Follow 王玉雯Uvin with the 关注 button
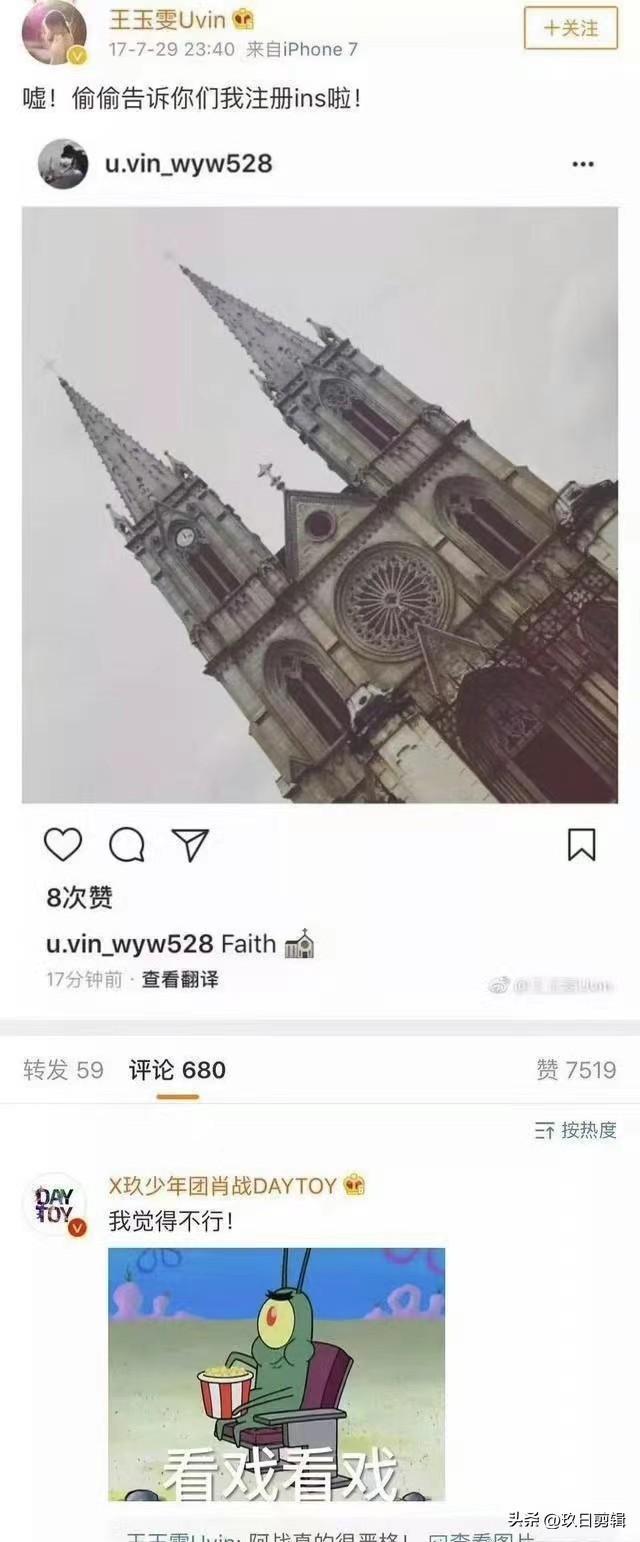This screenshot has height=1542, width=640. 570,28
